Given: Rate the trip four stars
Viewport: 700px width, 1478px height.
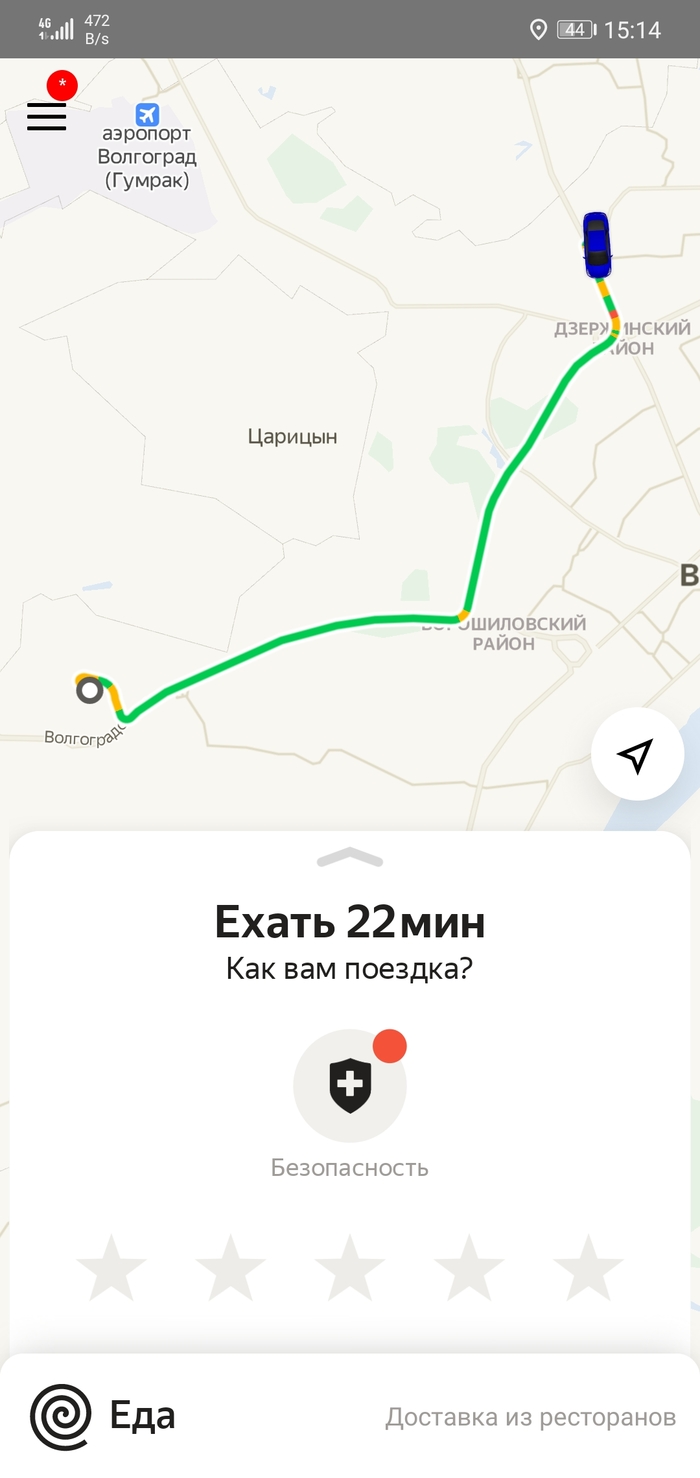Looking at the screenshot, I should [x=469, y=1268].
